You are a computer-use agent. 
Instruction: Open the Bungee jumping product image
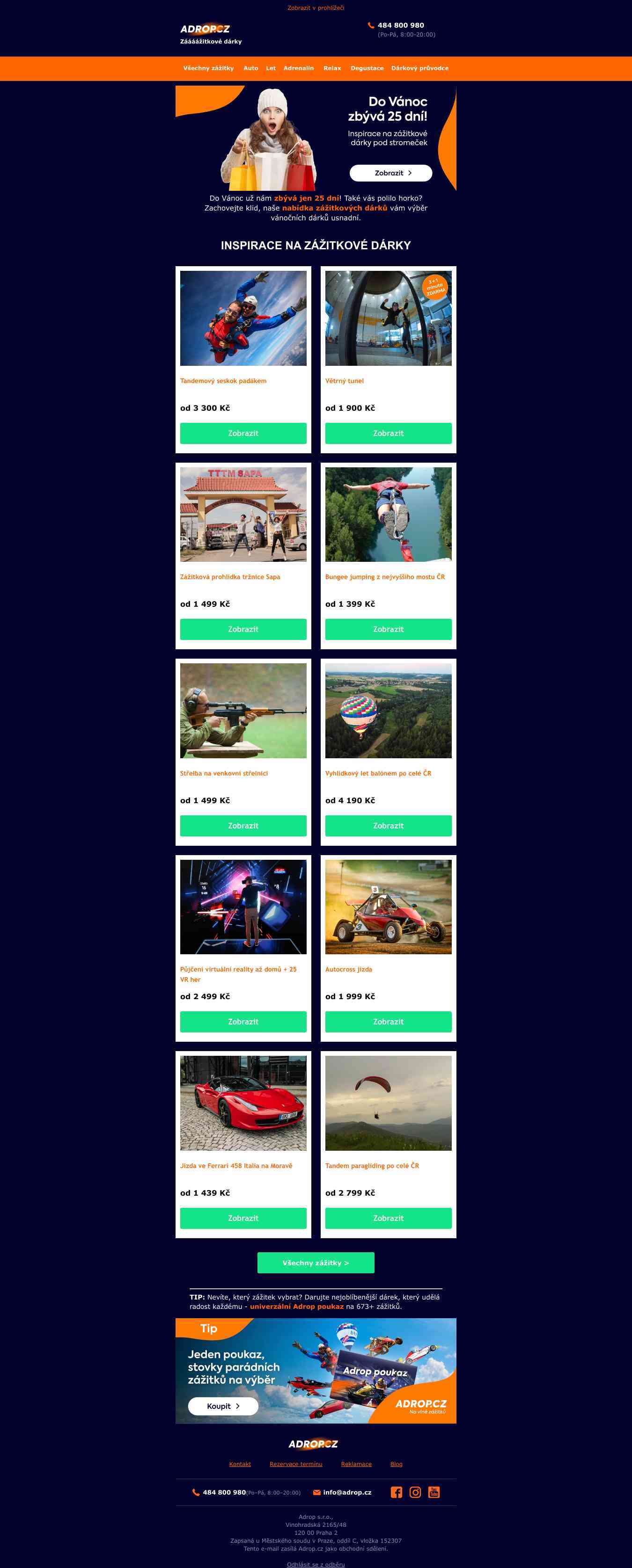click(388, 515)
